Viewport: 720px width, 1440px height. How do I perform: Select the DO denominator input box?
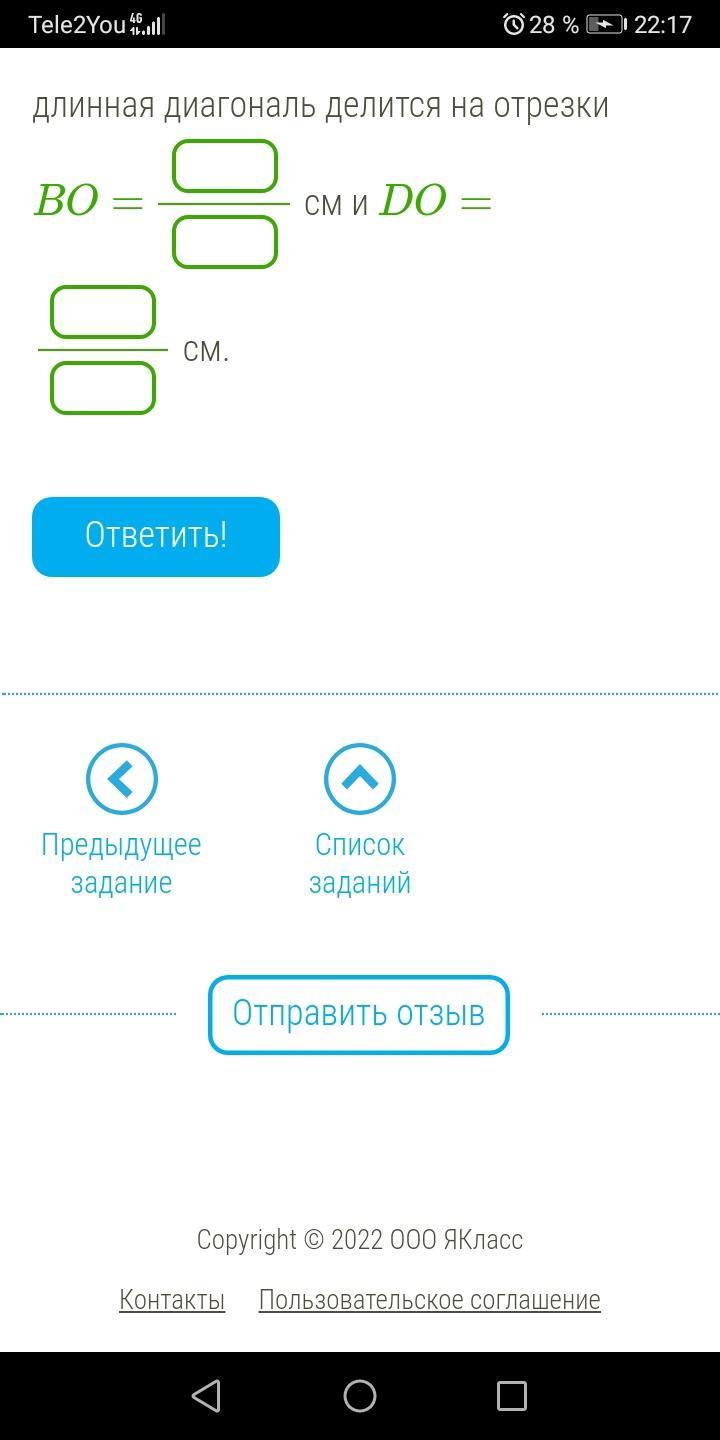click(x=103, y=388)
